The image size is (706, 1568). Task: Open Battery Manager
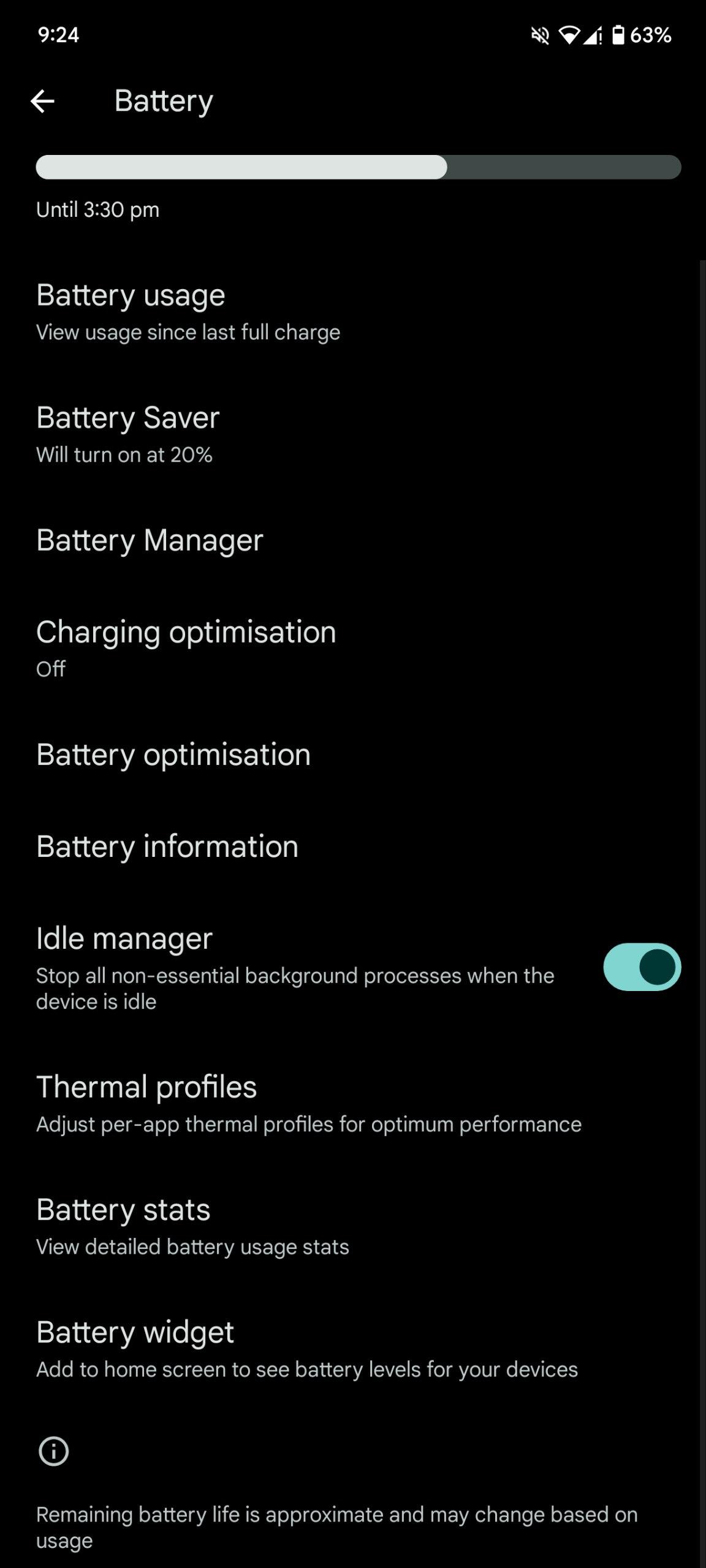click(150, 540)
